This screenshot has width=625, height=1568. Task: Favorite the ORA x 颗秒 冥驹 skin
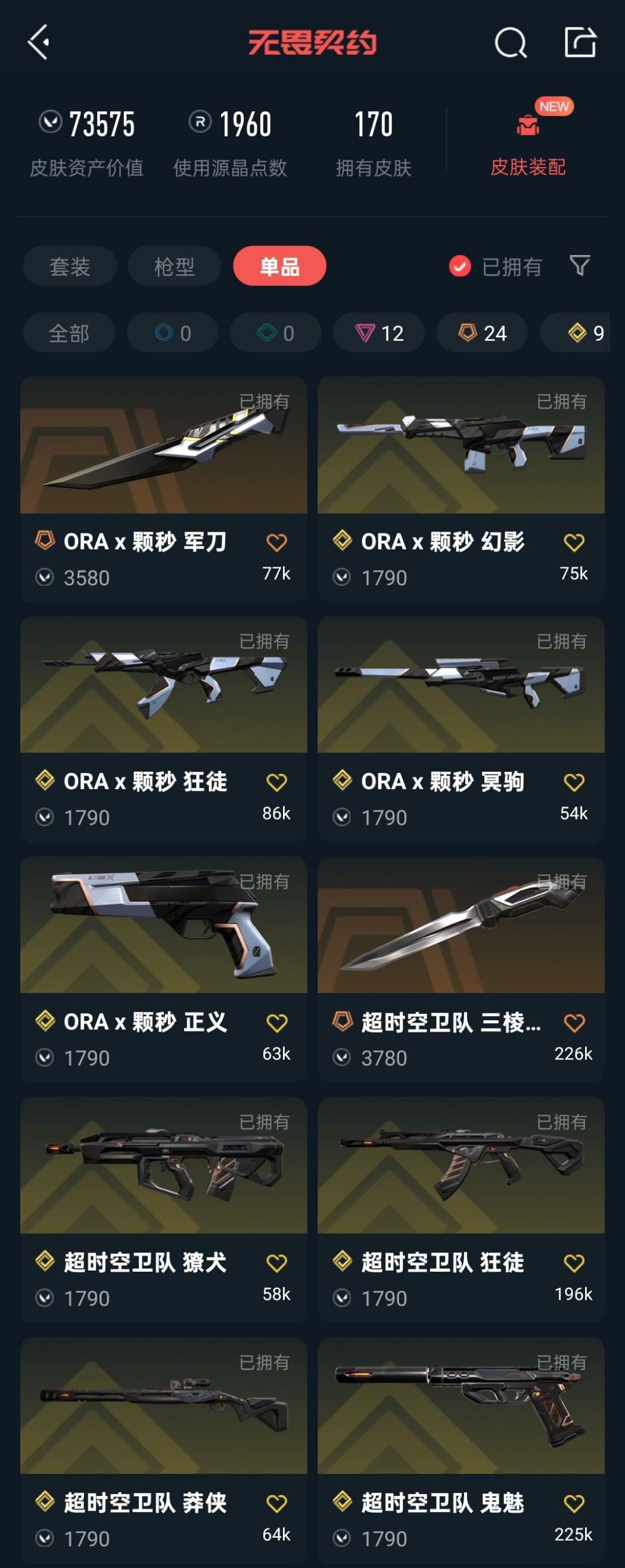click(x=573, y=782)
